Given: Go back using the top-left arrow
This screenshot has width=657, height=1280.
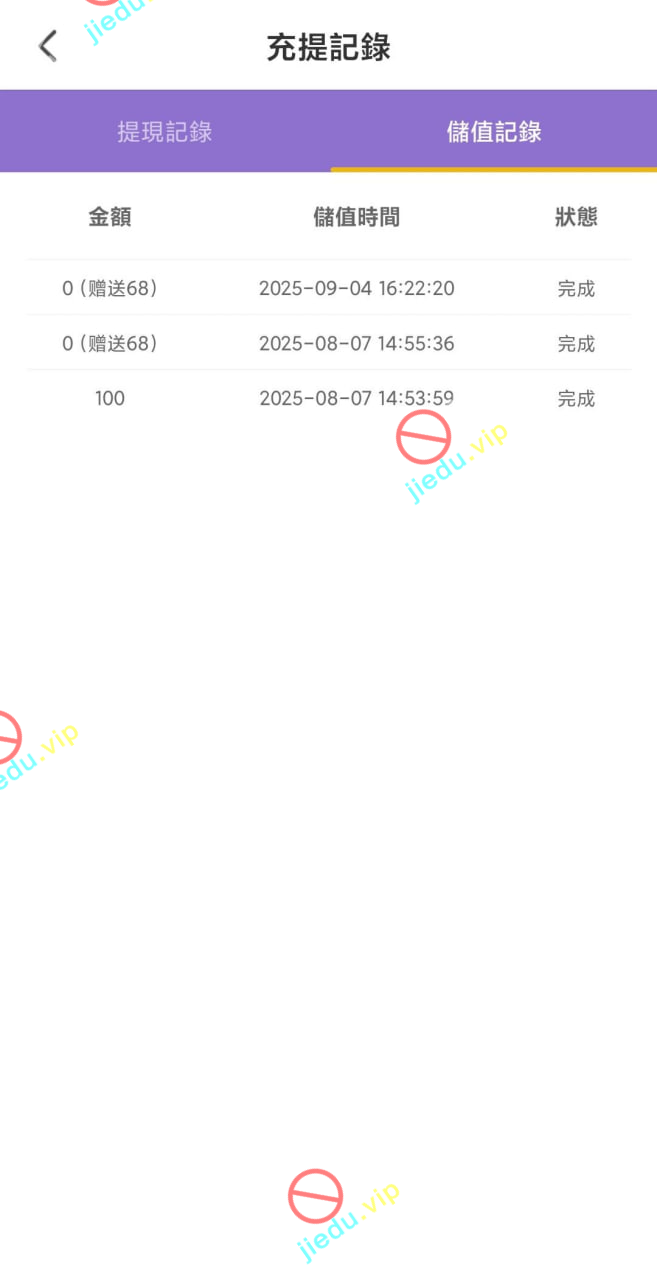Looking at the screenshot, I should click(47, 46).
